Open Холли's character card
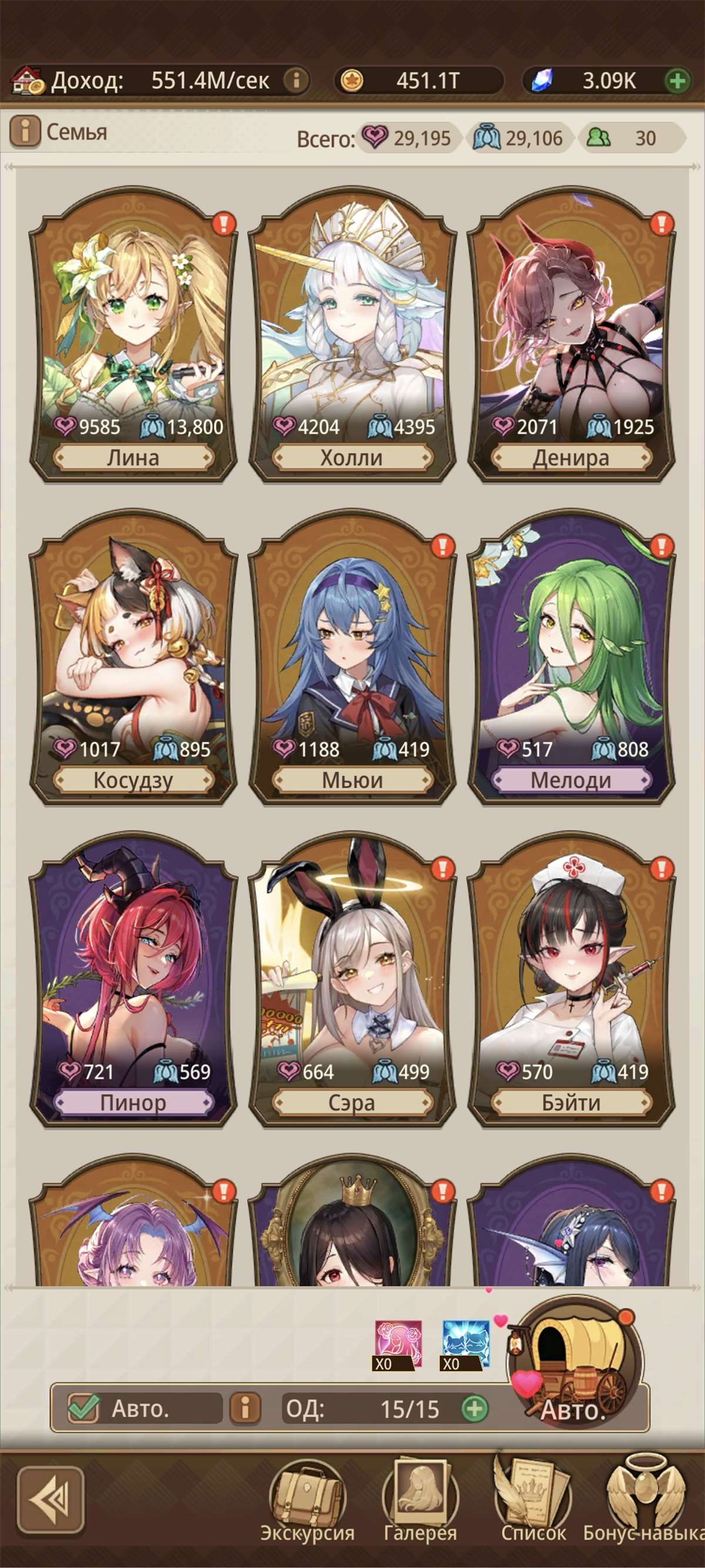The image size is (705, 1568). point(352,335)
